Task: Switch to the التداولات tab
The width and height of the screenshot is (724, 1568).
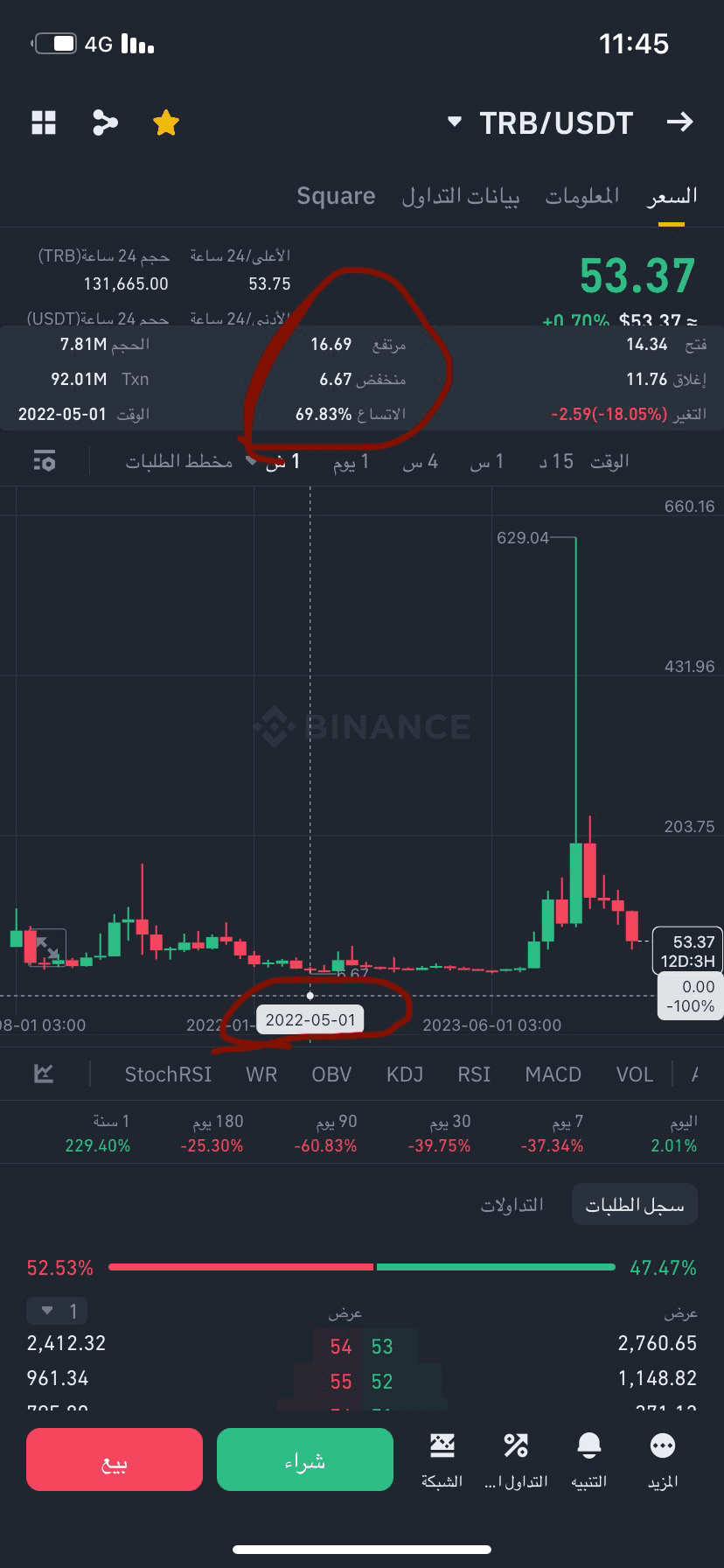Action: tap(512, 1205)
